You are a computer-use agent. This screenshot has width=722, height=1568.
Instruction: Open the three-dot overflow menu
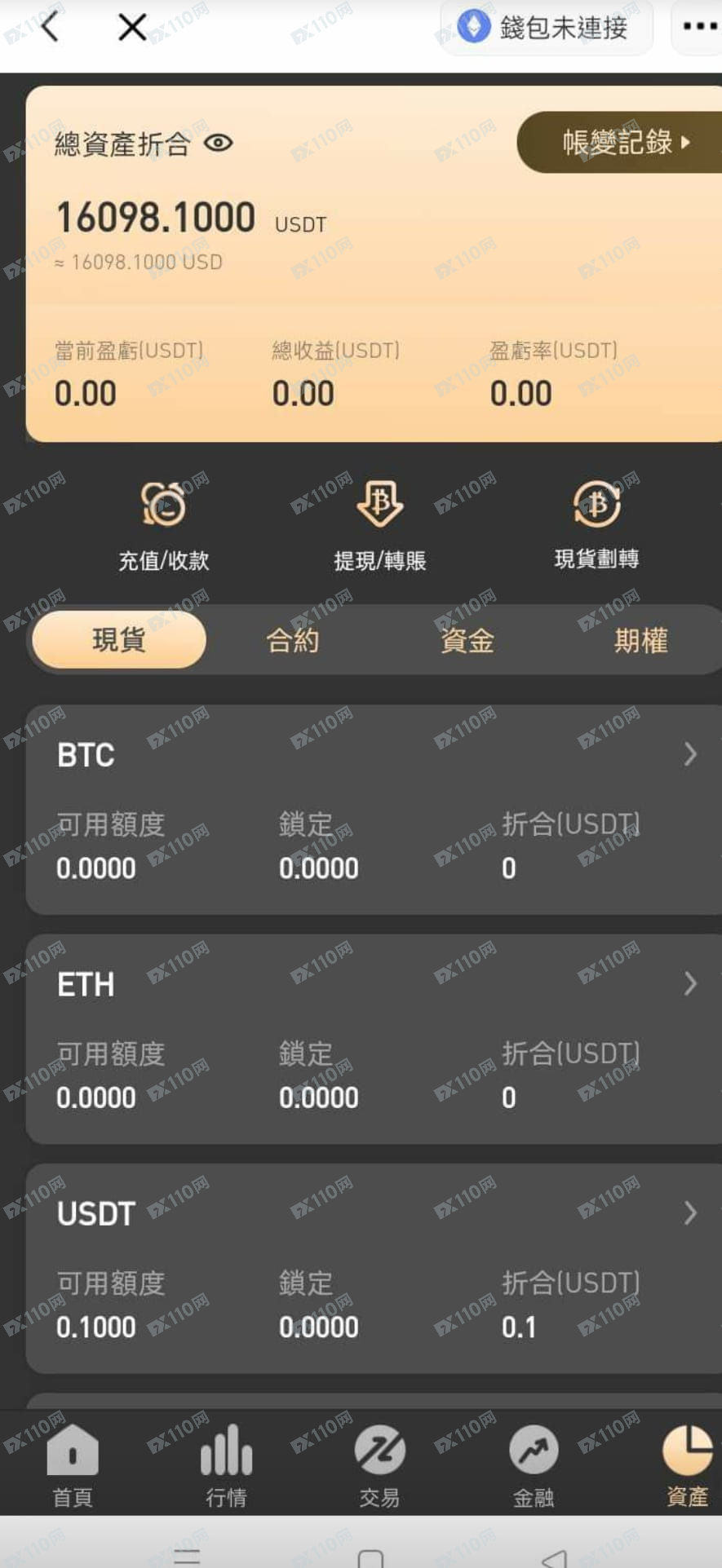click(698, 27)
